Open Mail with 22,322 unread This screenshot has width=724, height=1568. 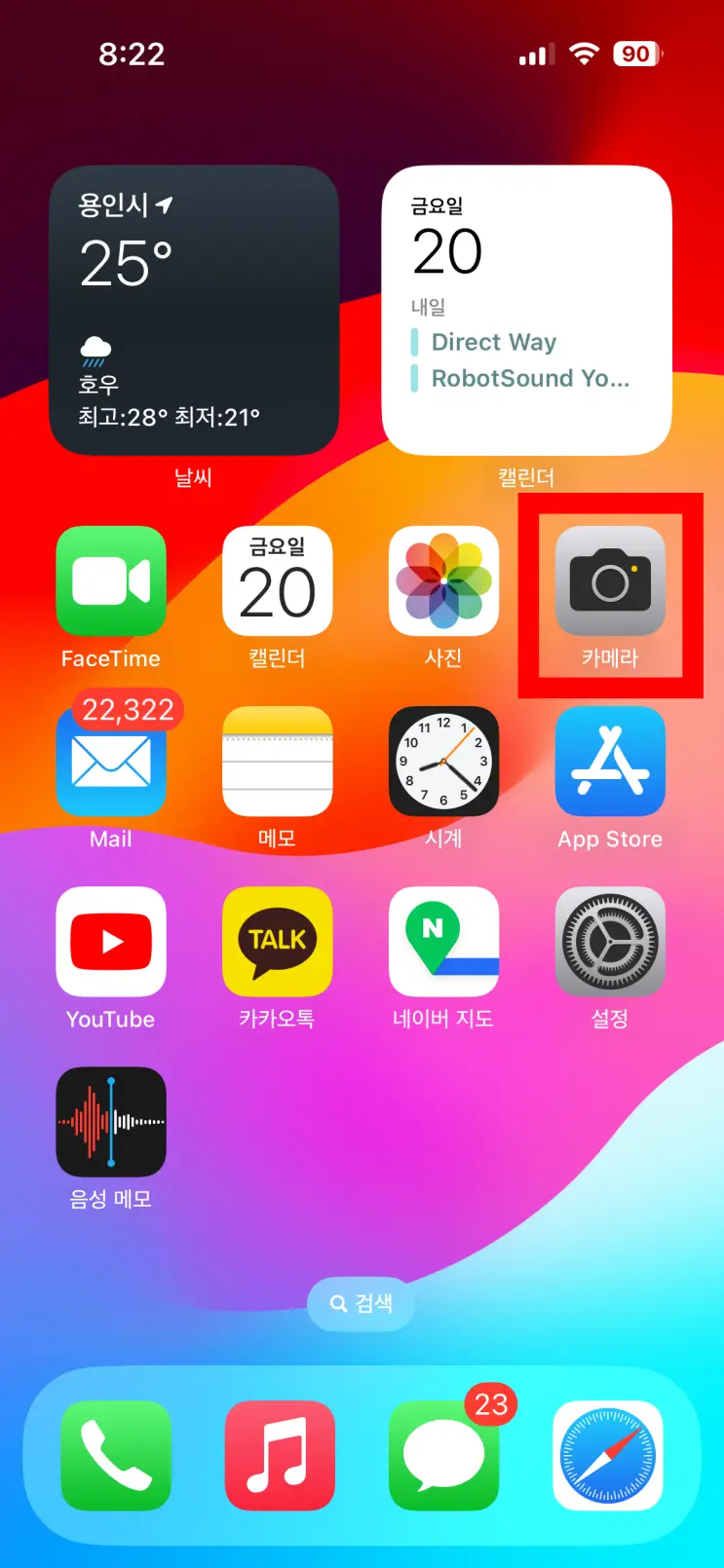pos(111,762)
